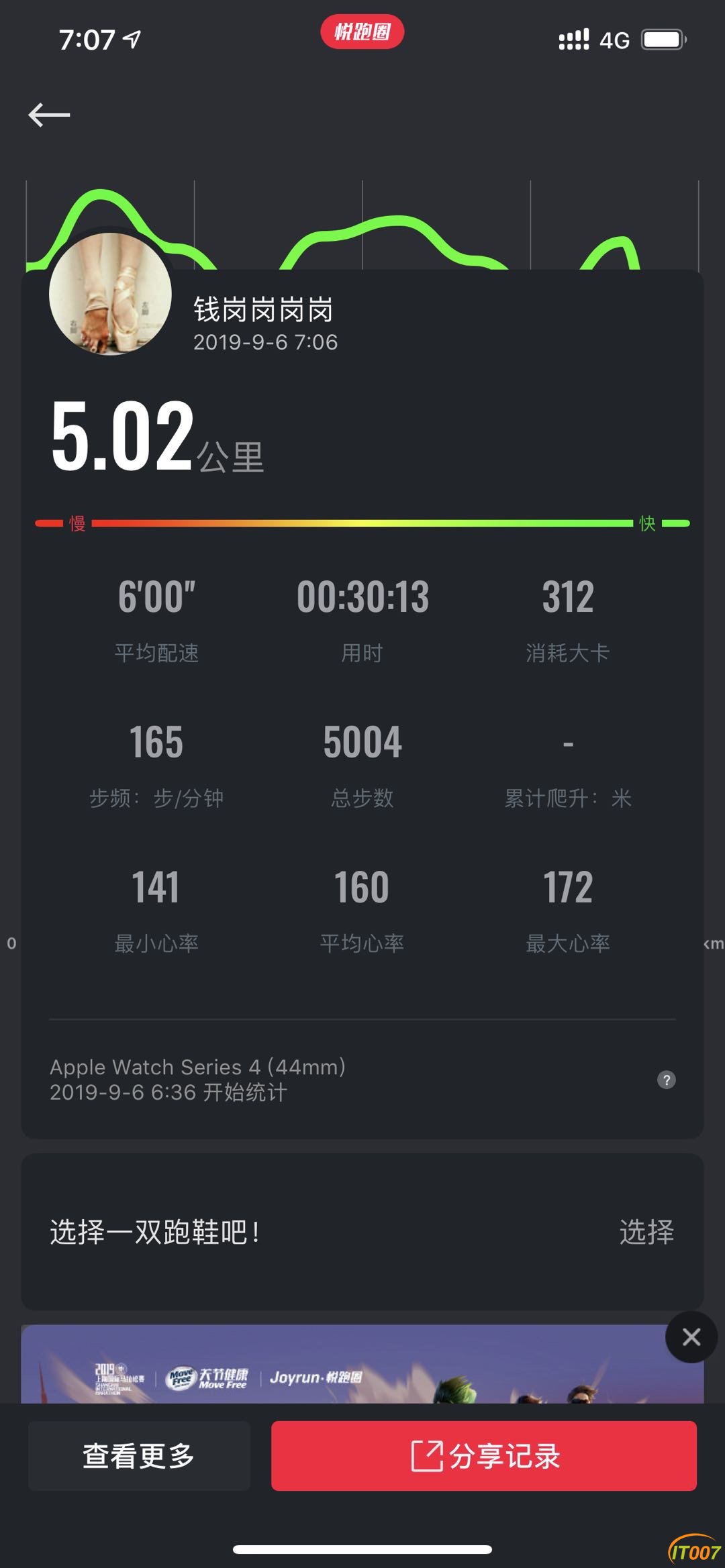
Task: Return to app via 悦跑圈 pill
Action: (362, 32)
